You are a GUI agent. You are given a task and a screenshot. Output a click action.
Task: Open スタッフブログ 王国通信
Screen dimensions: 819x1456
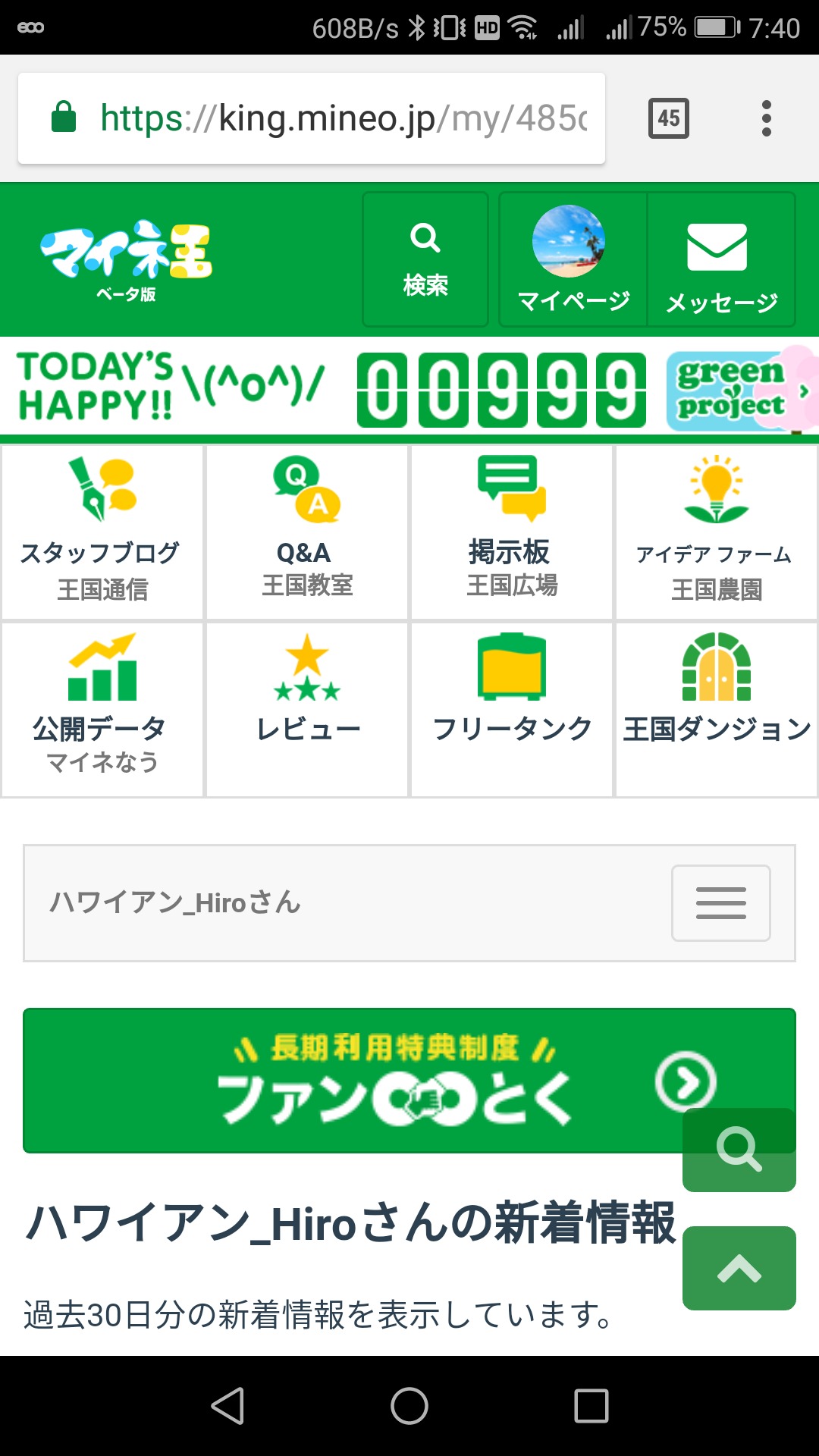click(102, 532)
